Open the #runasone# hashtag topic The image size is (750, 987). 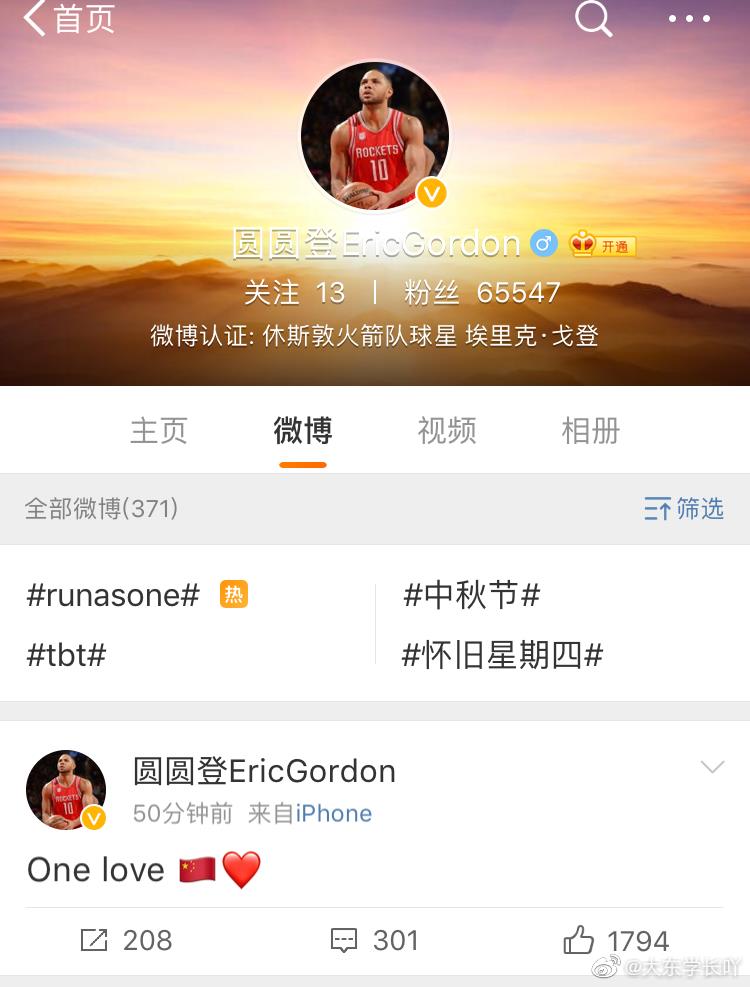click(x=113, y=595)
